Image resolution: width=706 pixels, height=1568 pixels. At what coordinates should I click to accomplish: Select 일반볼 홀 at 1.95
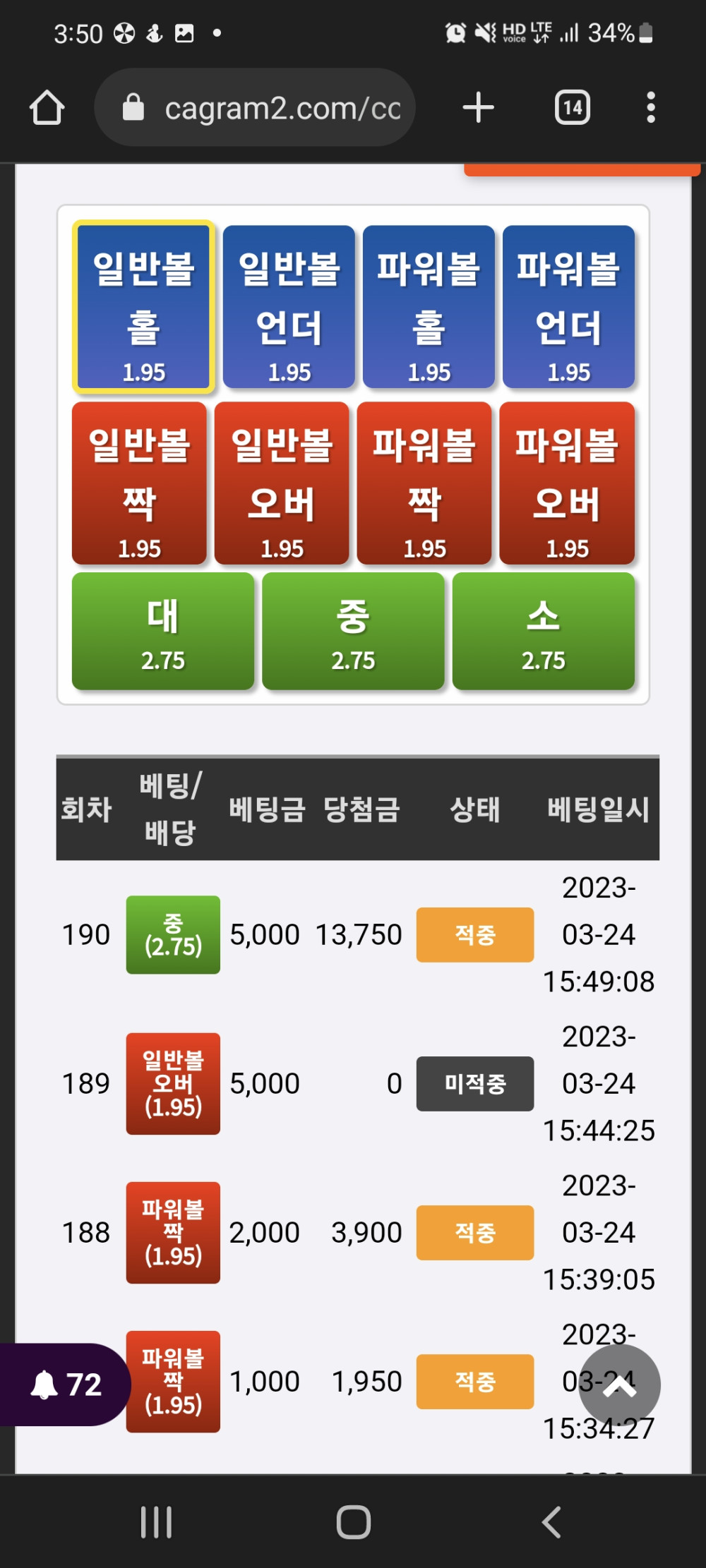(143, 307)
